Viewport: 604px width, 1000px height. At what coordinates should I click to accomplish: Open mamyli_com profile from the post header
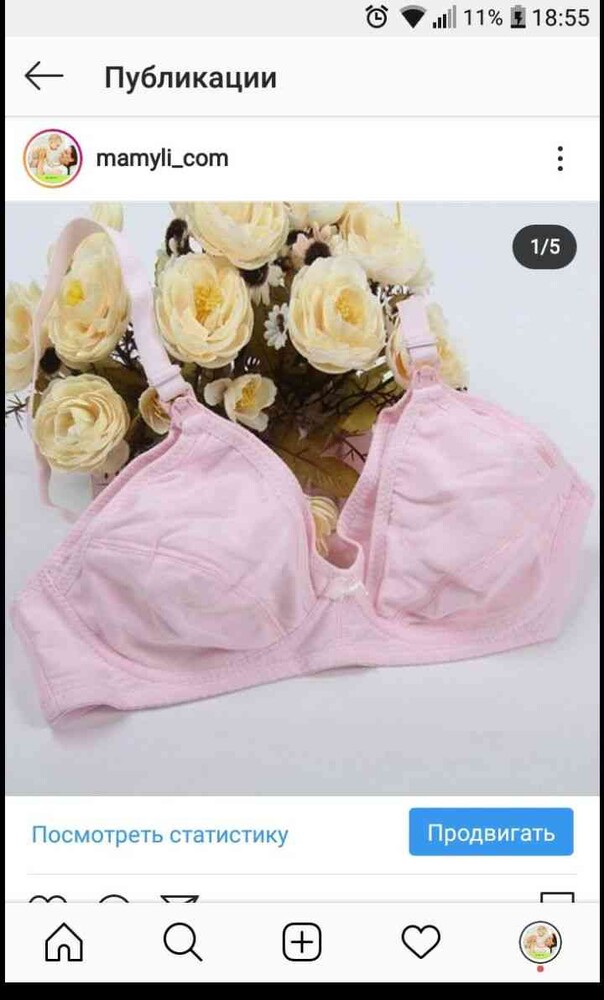pyautogui.click(x=161, y=158)
